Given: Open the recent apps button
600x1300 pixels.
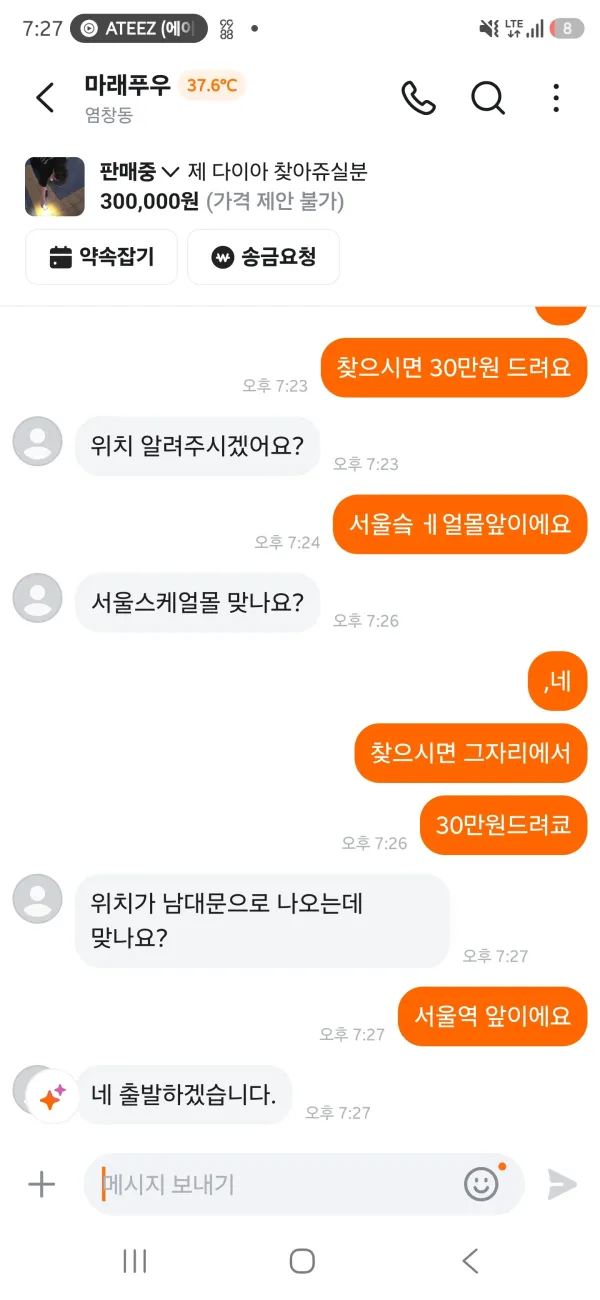Looking at the screenshot, I should click(x=134, y=1260).
